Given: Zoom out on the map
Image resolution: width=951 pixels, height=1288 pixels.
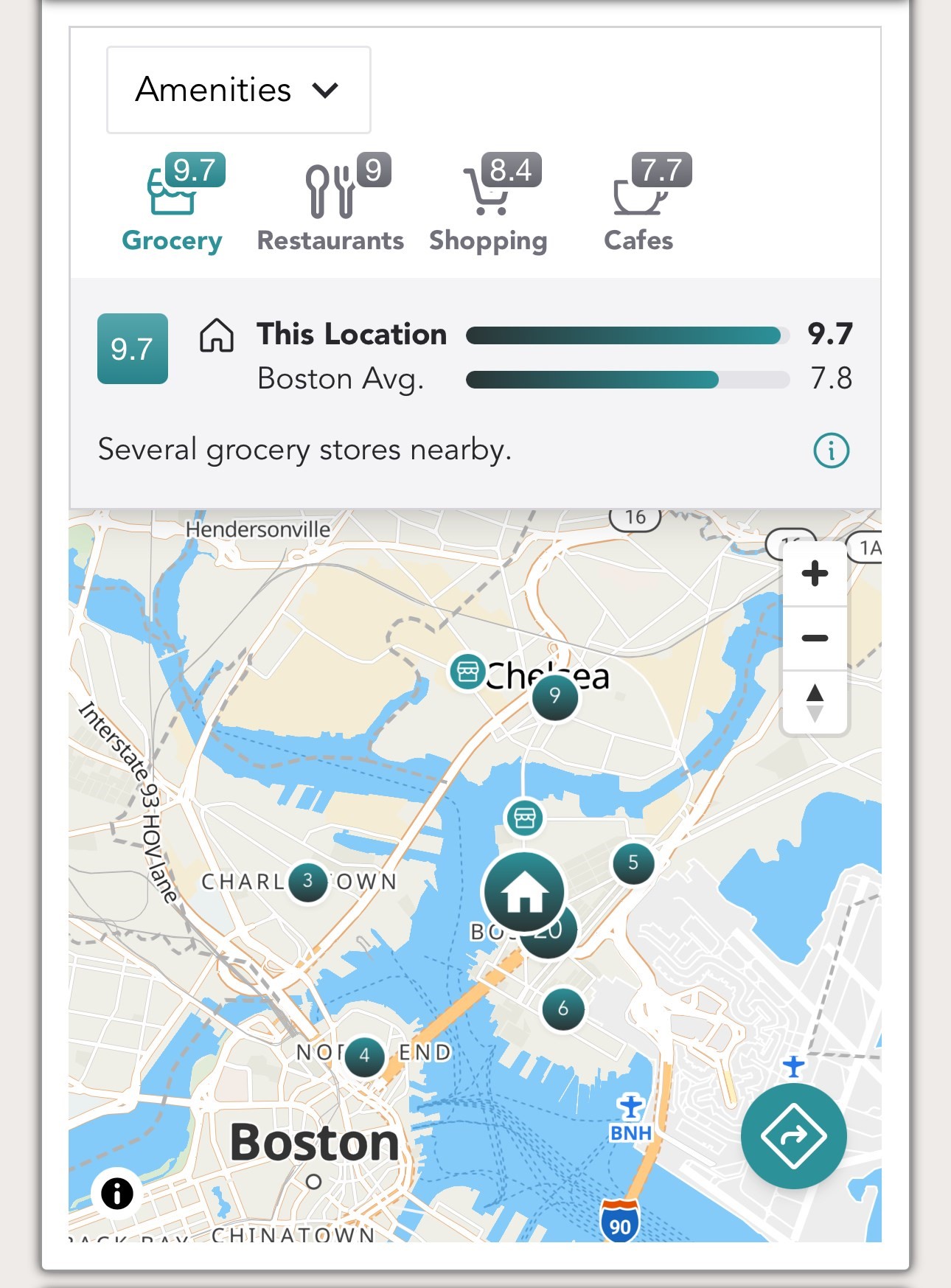Looking at the screenshot, I should 815,638.
